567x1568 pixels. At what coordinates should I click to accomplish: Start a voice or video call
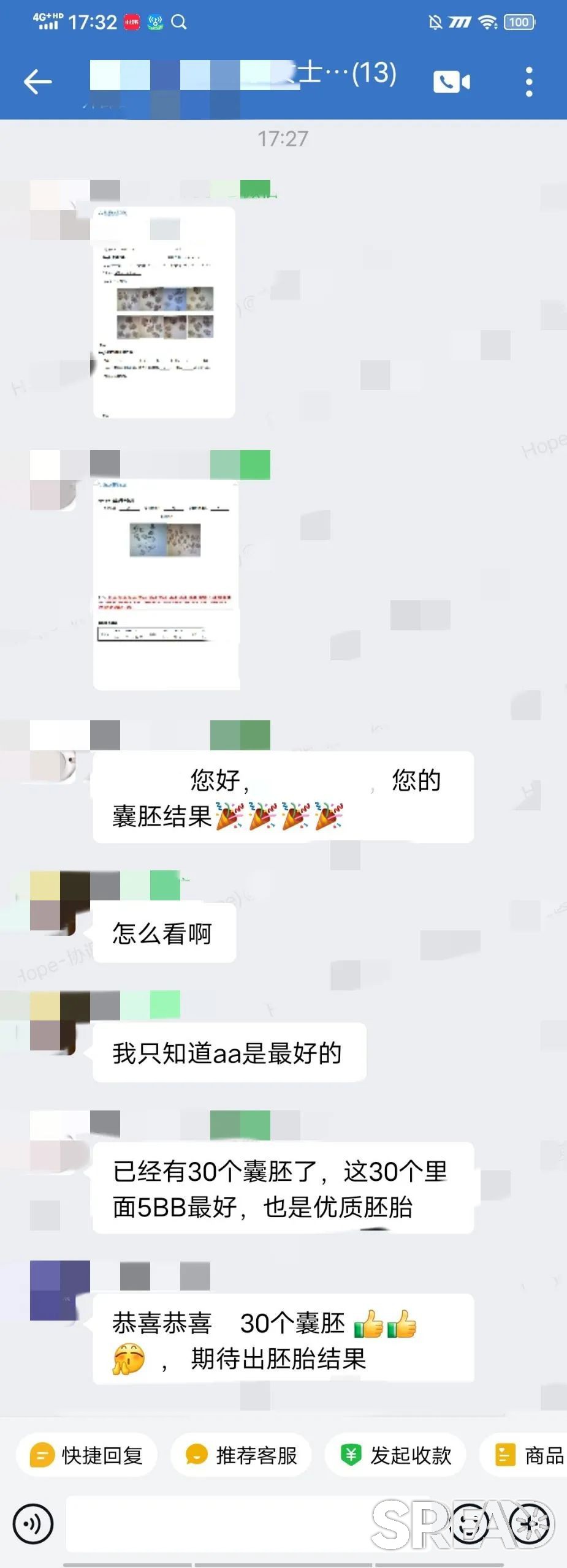coord(452,81)
